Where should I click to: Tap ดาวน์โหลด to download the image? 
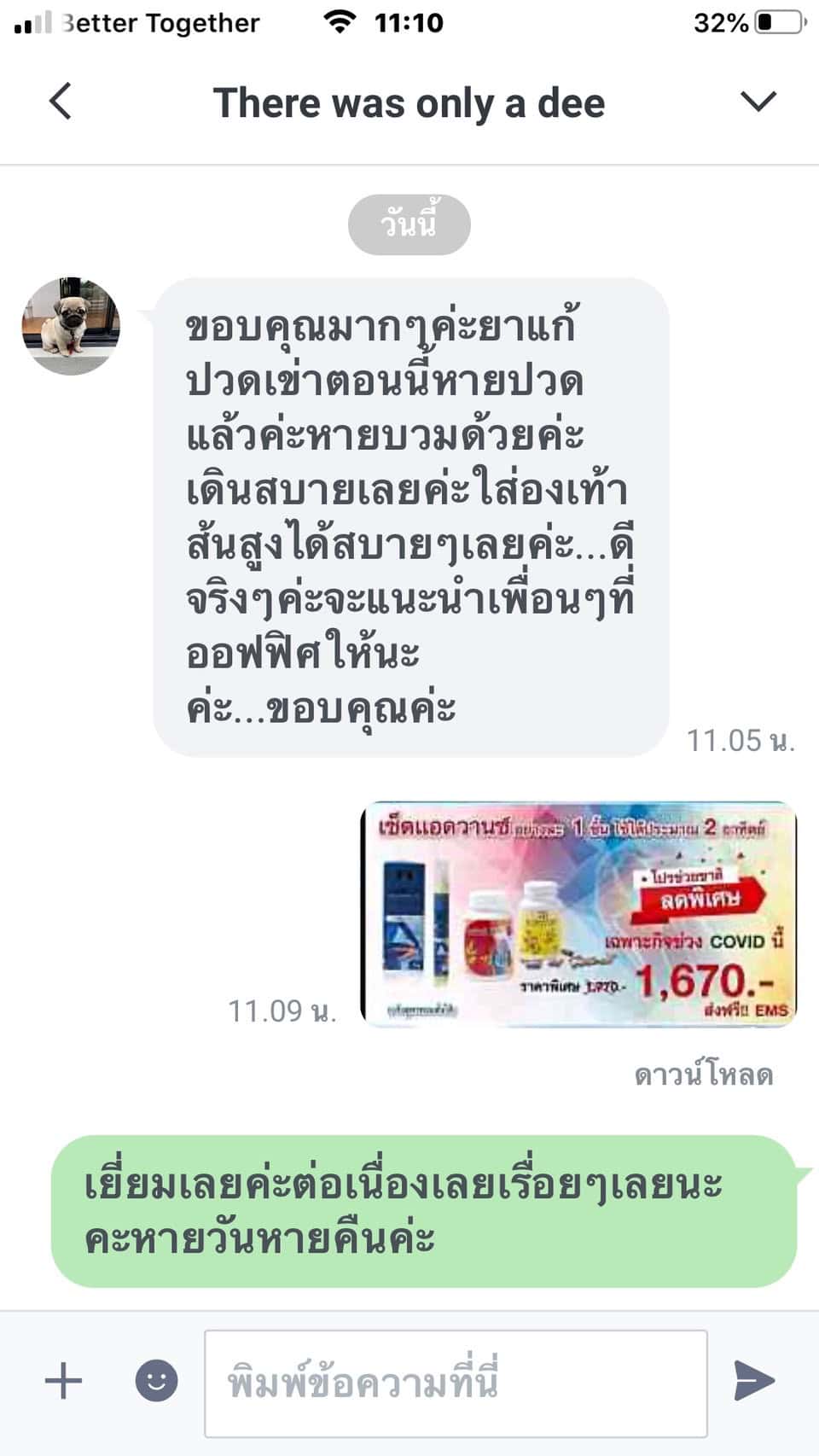point(704,1075)
